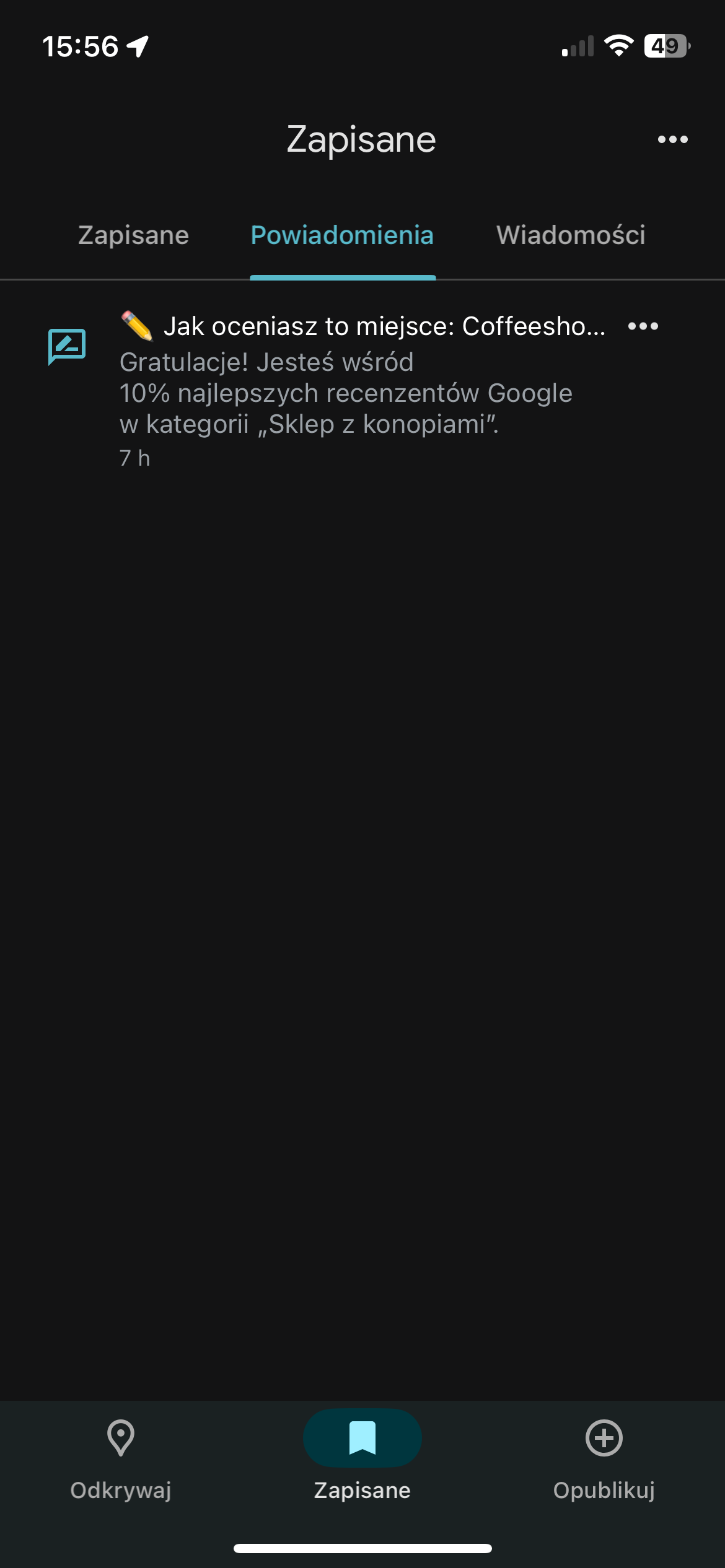Open the overflow menu next to Zapisane title

pyautogui.click(x=672, y=140)
